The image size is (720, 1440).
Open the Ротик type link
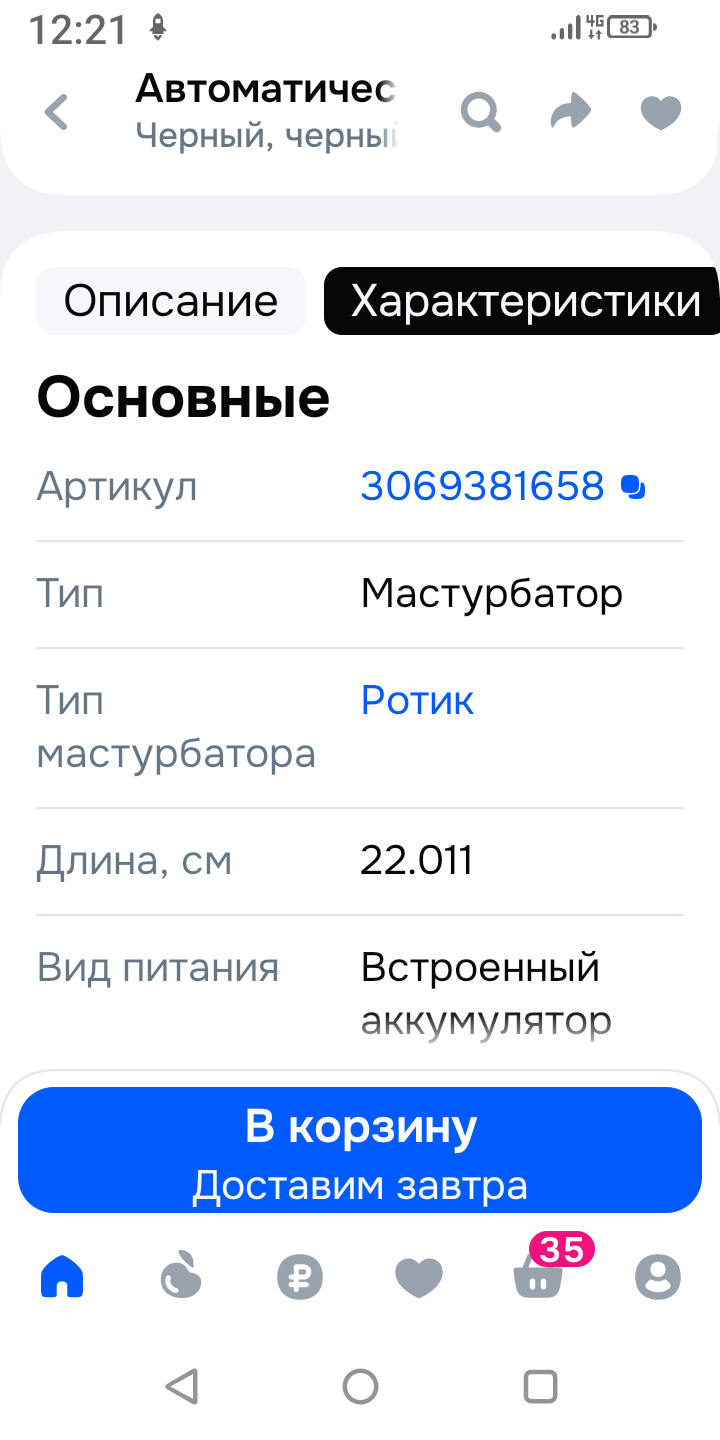point(417,700)
